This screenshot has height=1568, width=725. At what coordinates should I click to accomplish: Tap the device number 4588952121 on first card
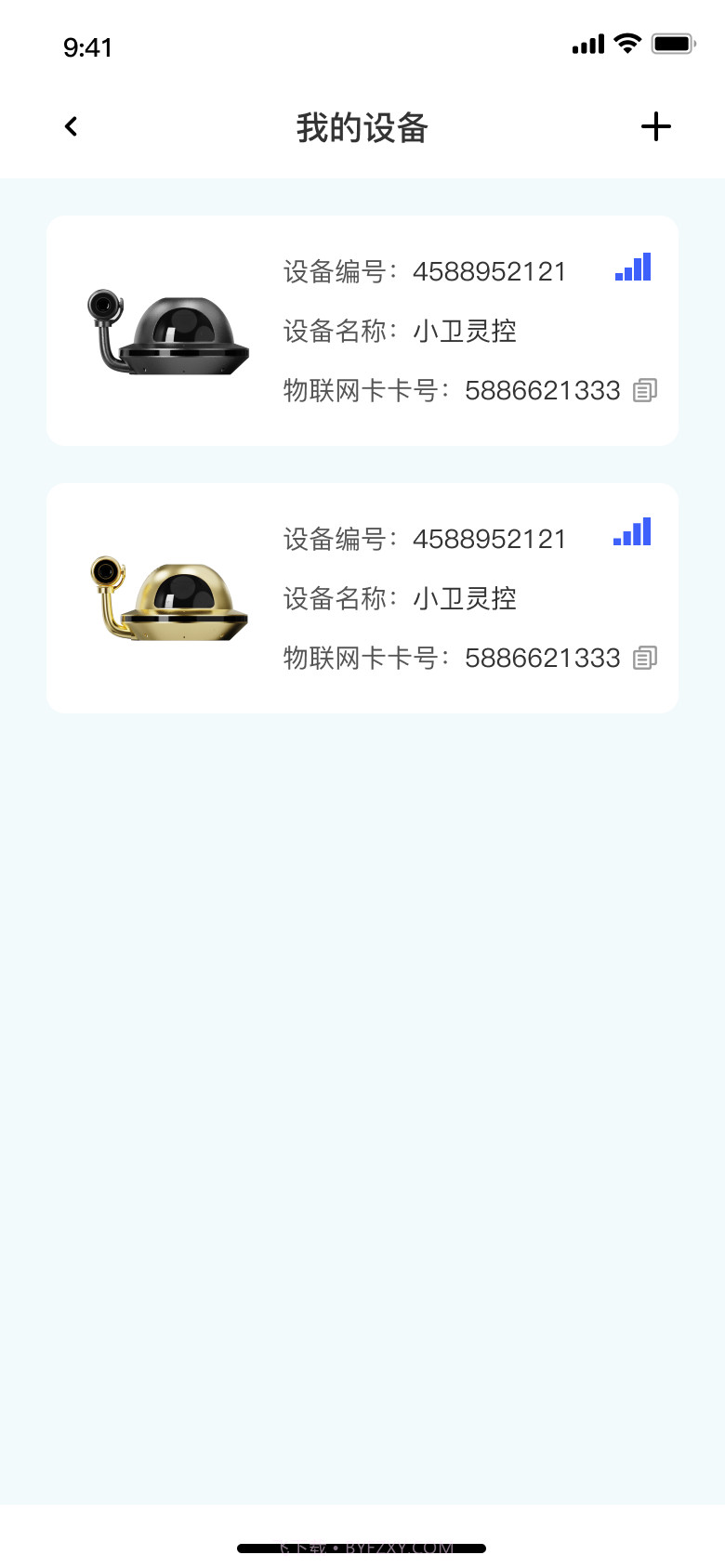click(491, 270)
